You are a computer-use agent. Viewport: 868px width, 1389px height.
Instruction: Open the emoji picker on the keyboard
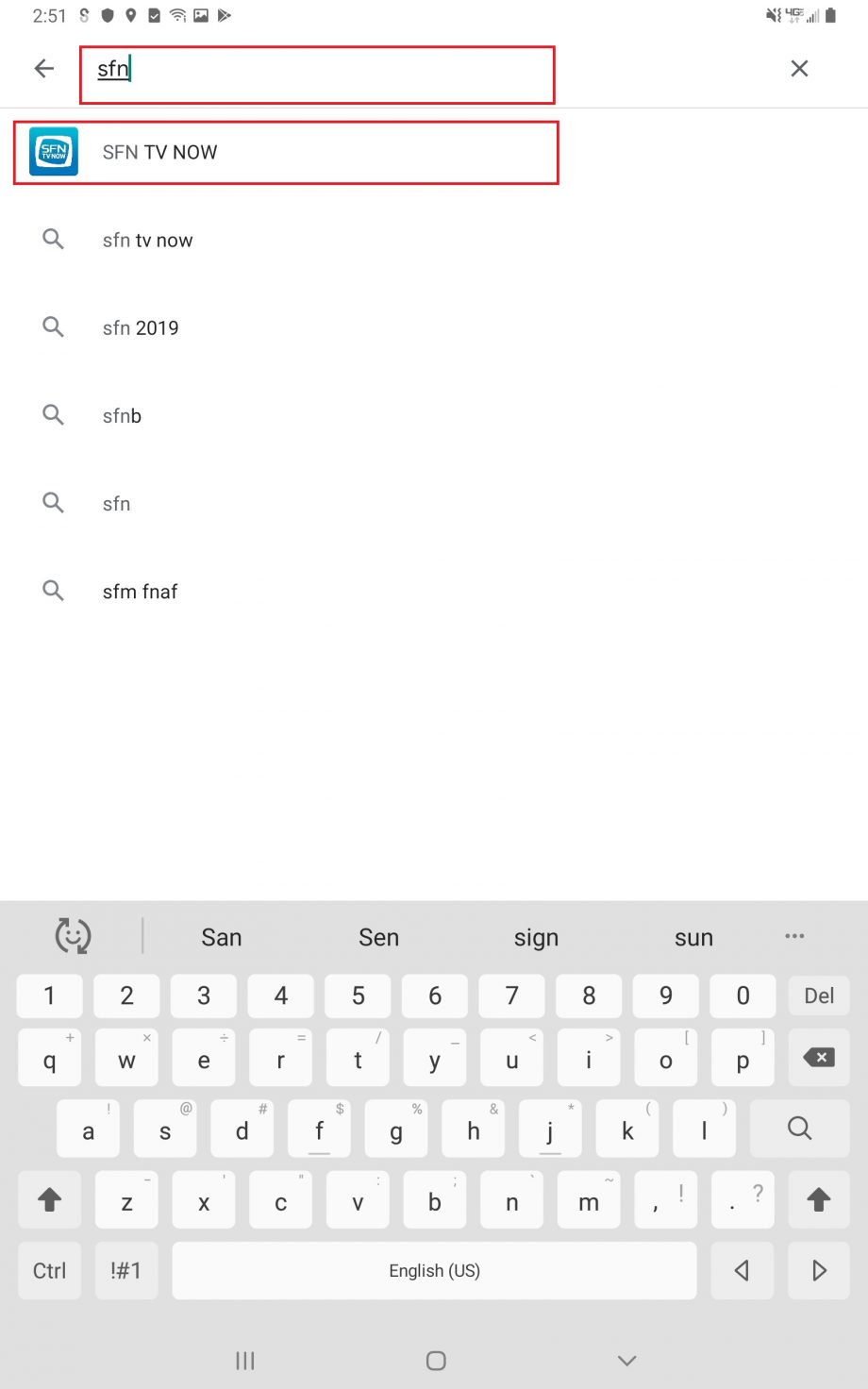(x=71, y=936)
